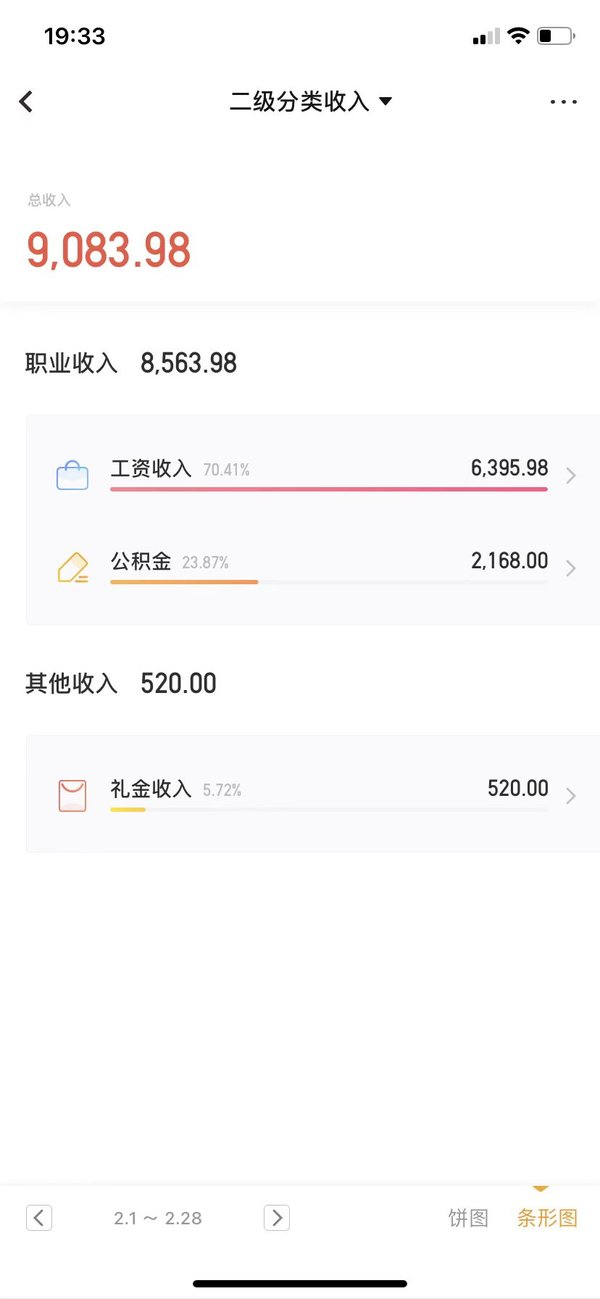Go back using the top-left arrow
The image size is (600, 1299).
coord(26,101)
